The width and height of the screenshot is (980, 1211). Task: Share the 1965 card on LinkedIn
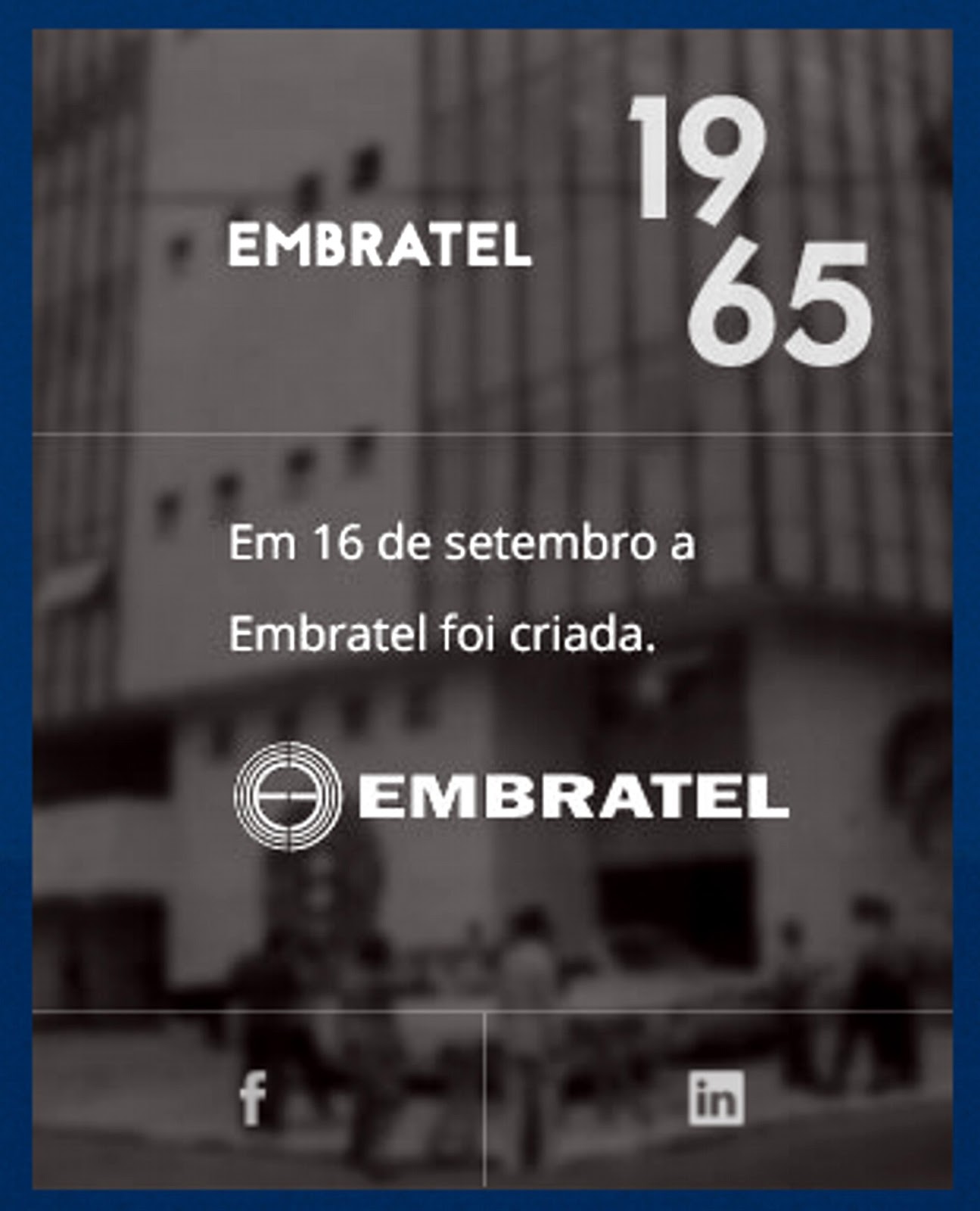click(x=716, y=1098)
